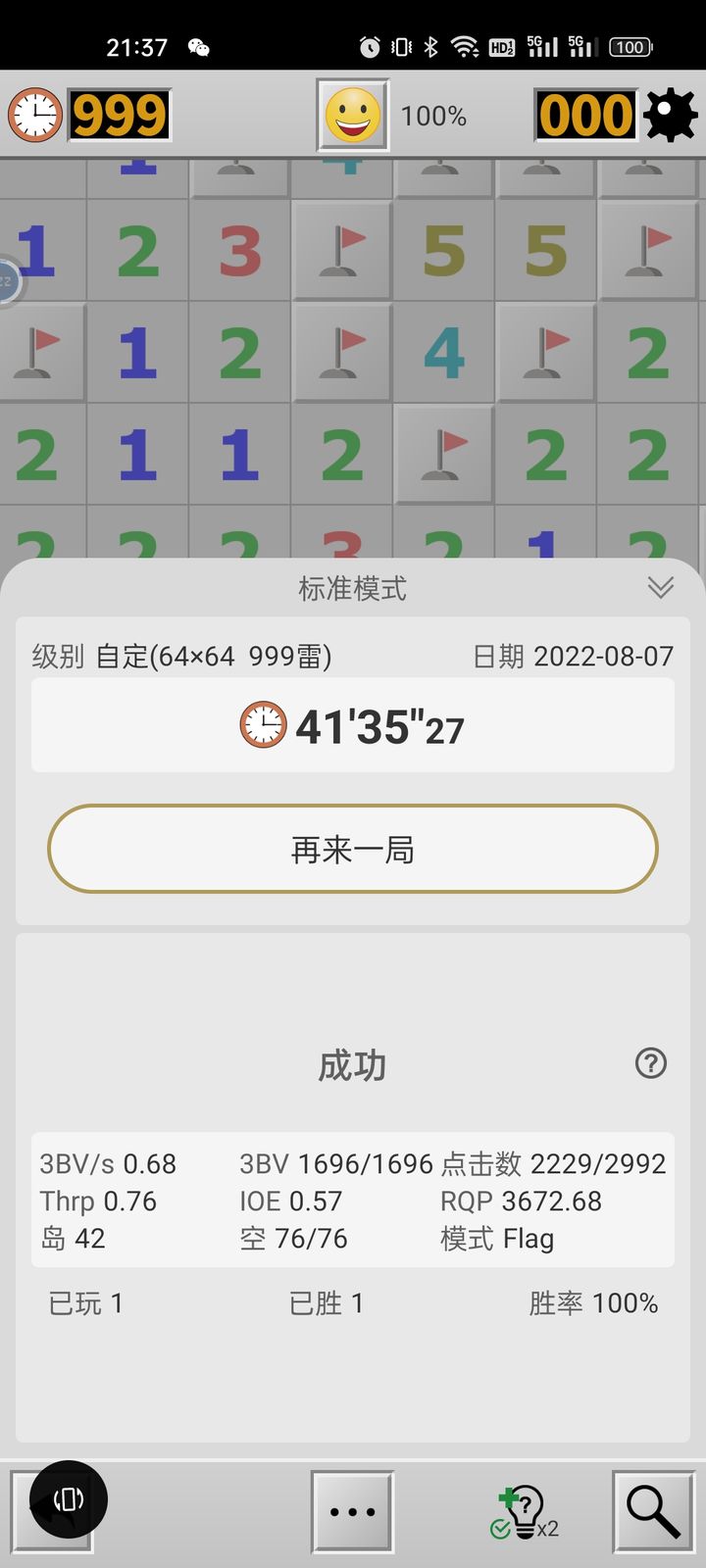706x1568 pixels.
Task: Tap the smiley face restart button
Action: click(353, 116)
